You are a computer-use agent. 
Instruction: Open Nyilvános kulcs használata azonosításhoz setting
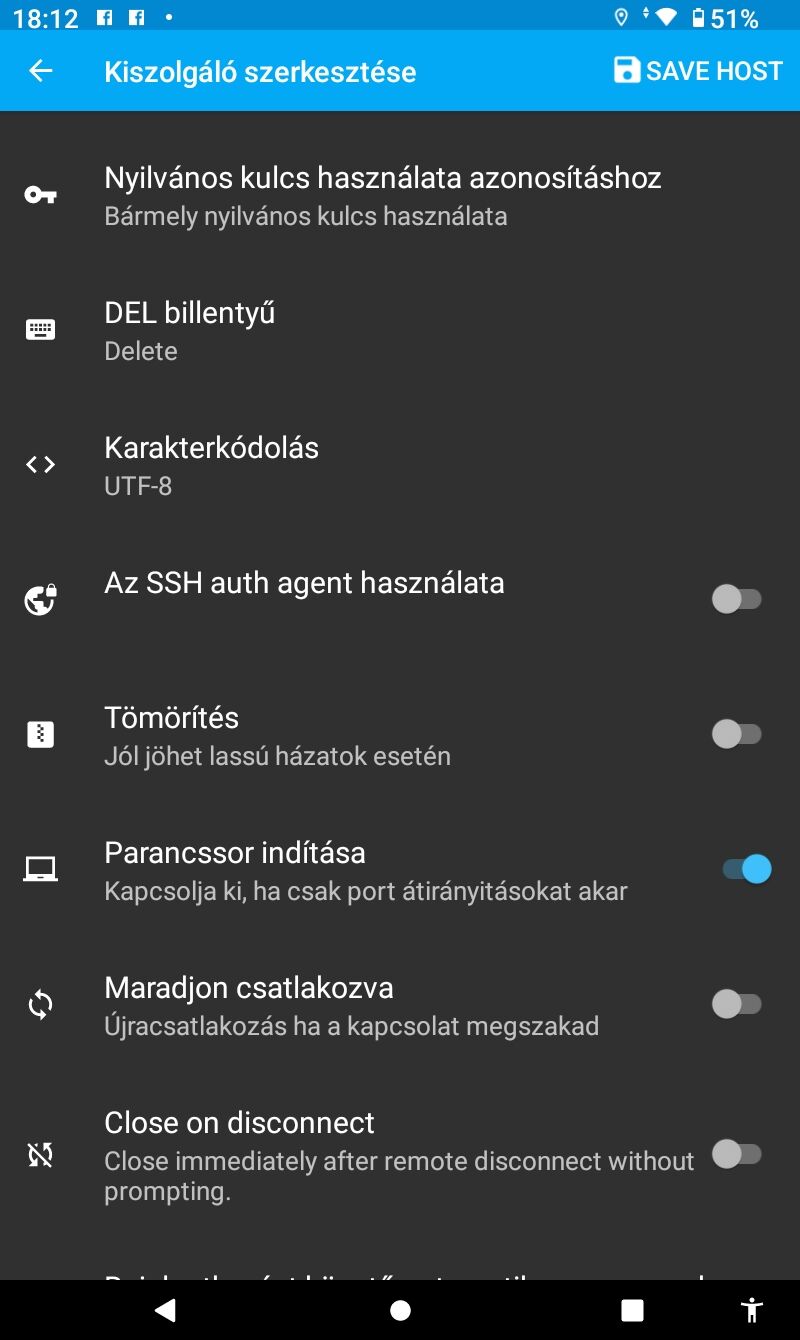coord(382,195)
